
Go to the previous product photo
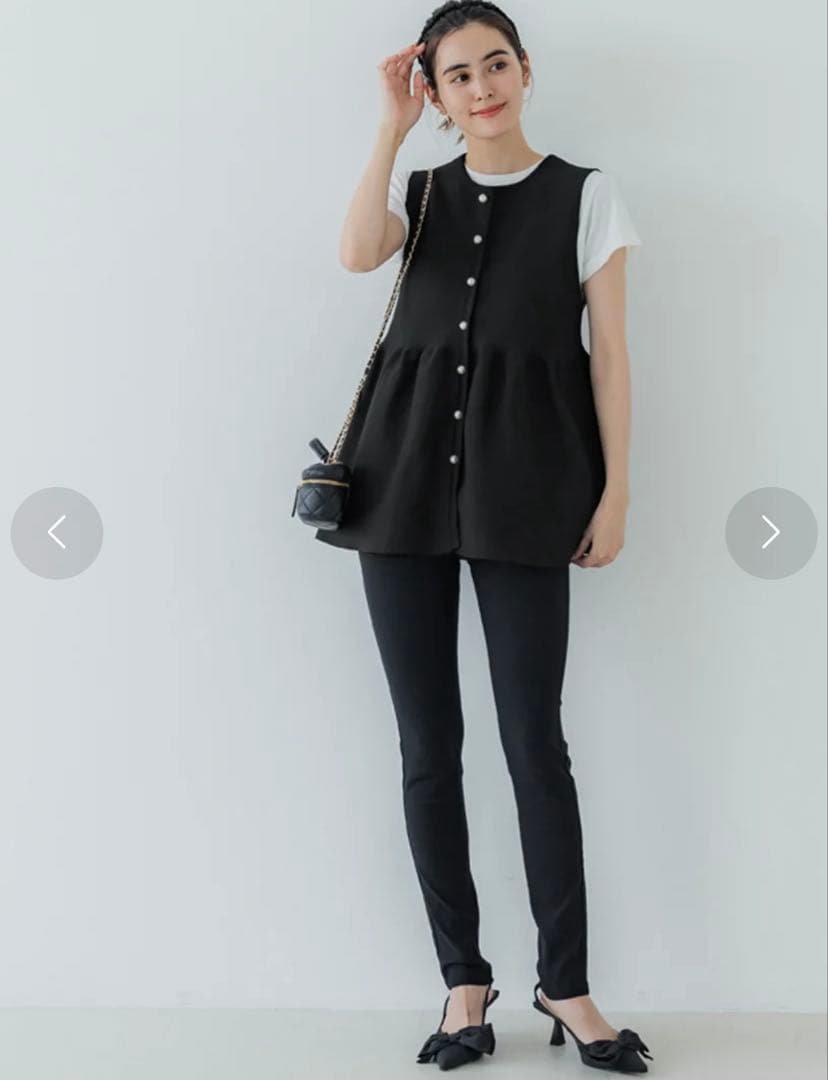click(x=56, y=532)
